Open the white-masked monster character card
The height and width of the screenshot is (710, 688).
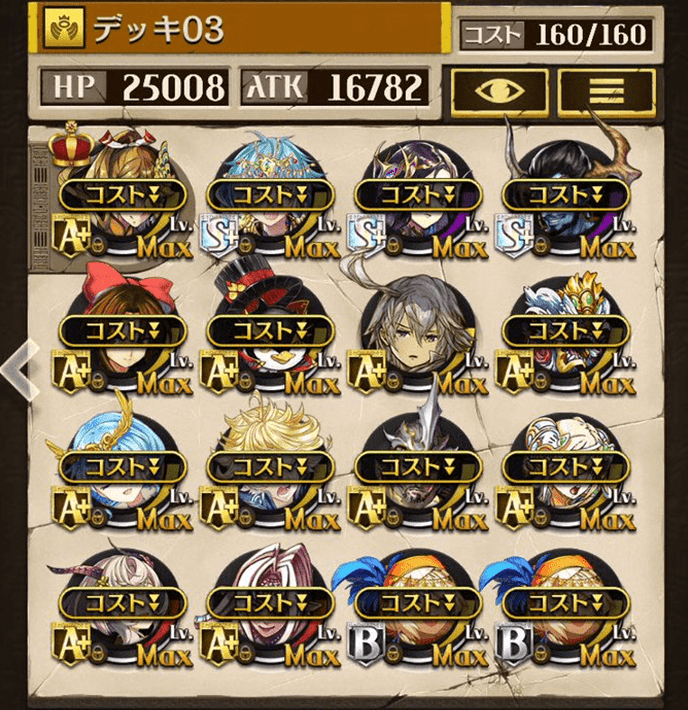pyautogui.click(x=270, y=603)
